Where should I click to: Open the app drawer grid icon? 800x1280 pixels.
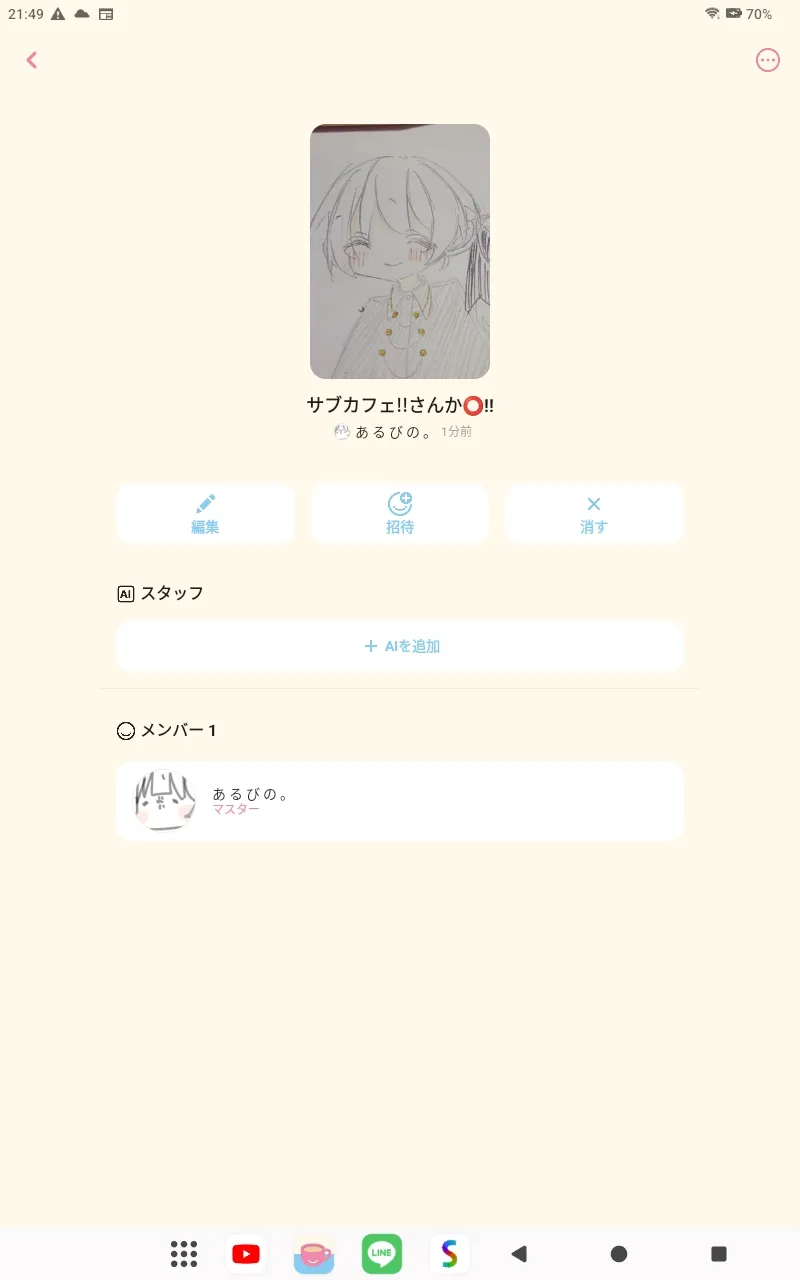[184, 1254]
